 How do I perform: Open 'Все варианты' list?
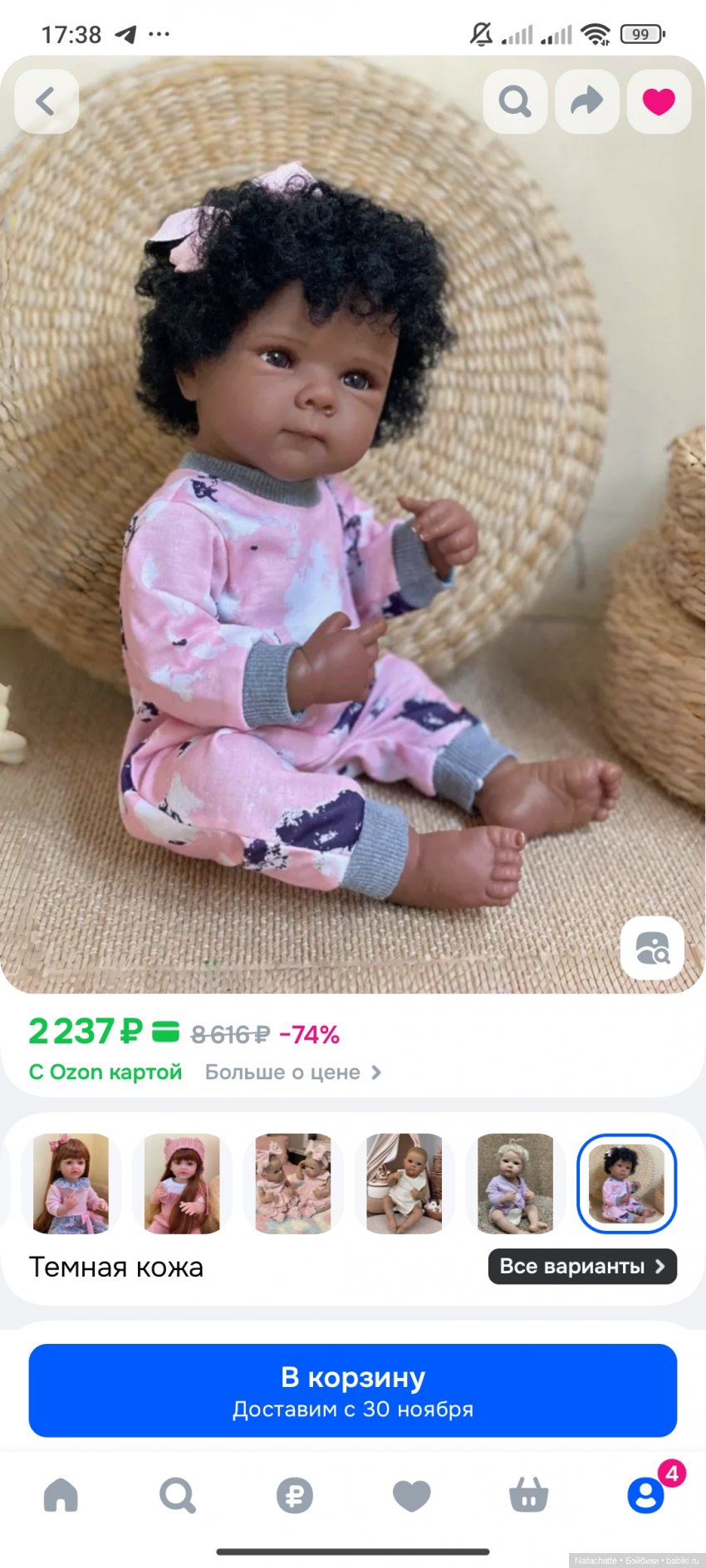[582, 1266]
